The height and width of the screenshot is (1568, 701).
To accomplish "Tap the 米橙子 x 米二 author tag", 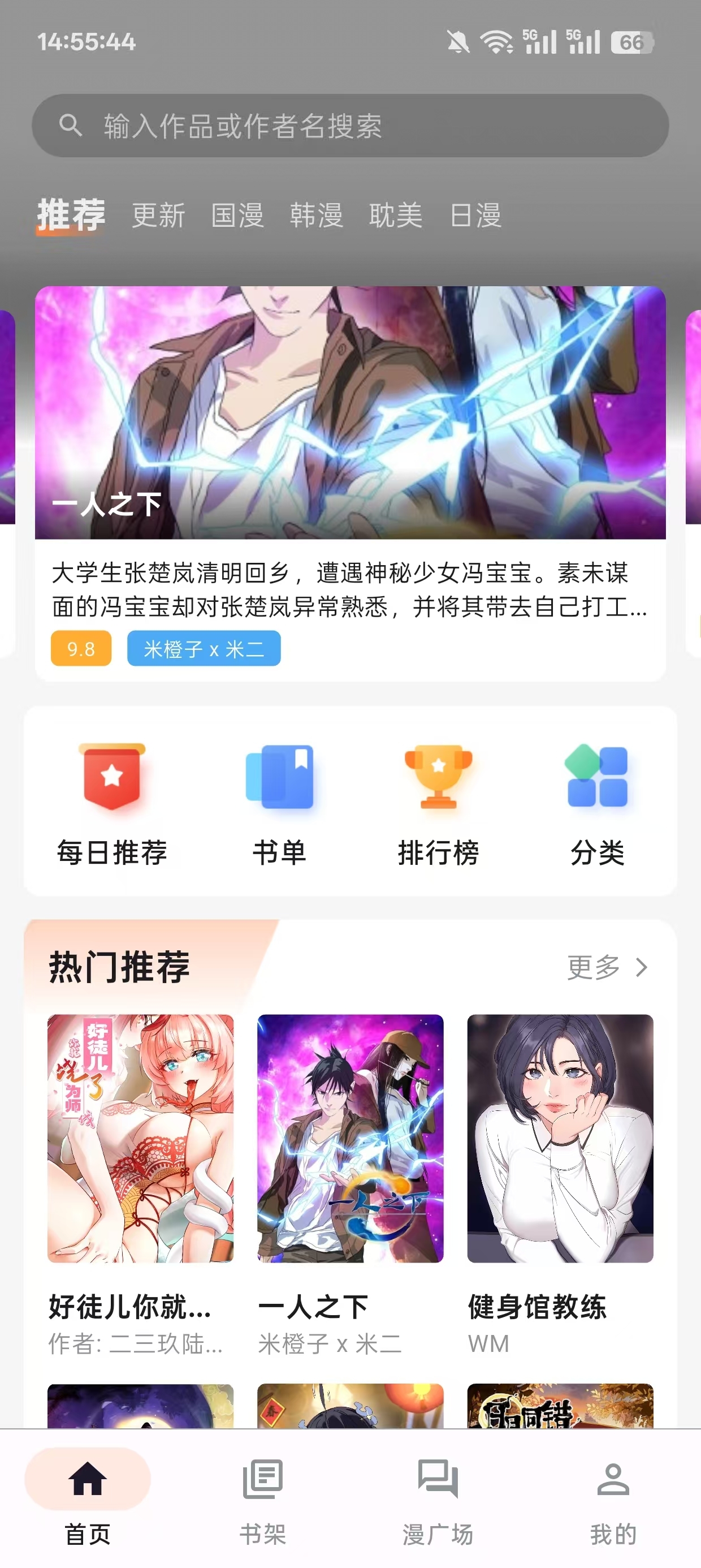I will pyautogui.click(x=204, y=649).
